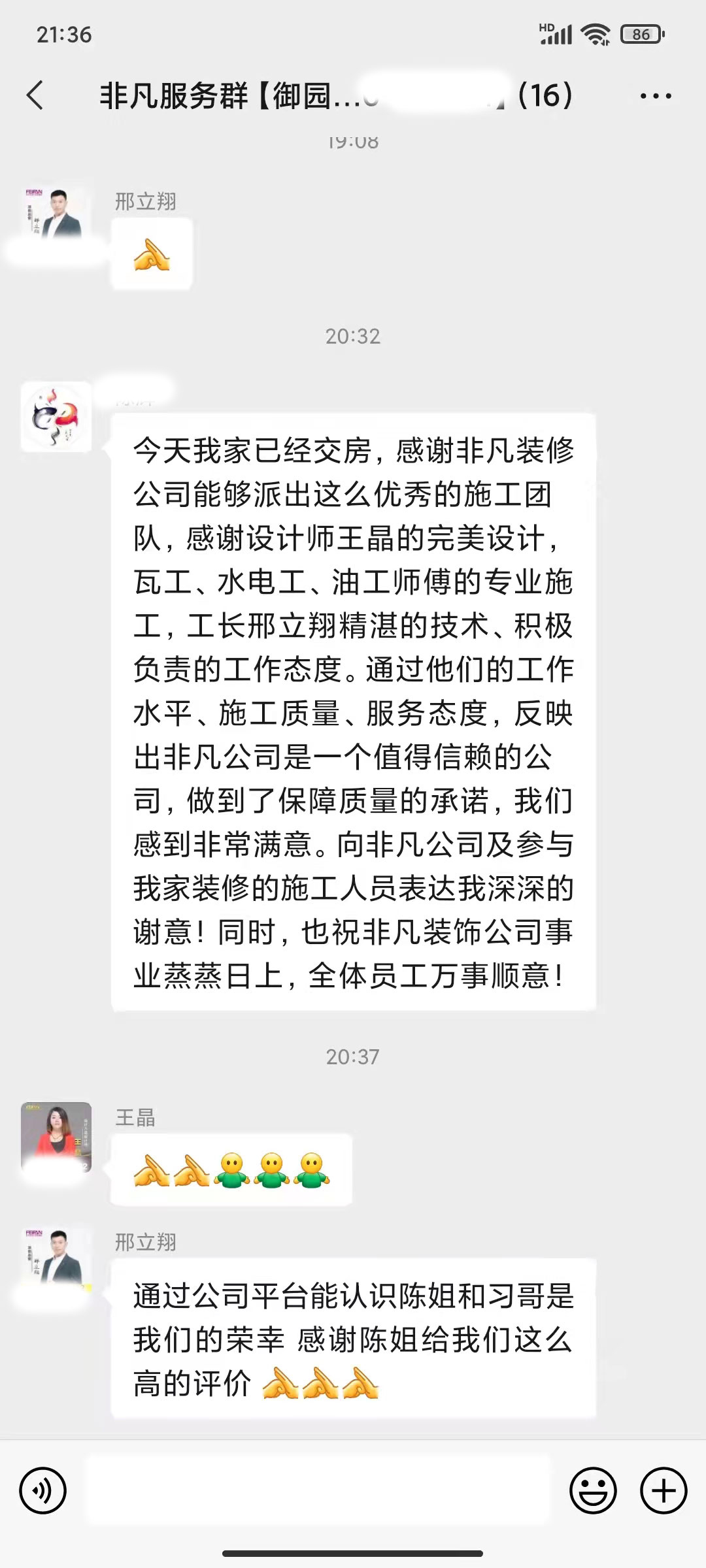Switch to voice message input

coord(43,1491)
